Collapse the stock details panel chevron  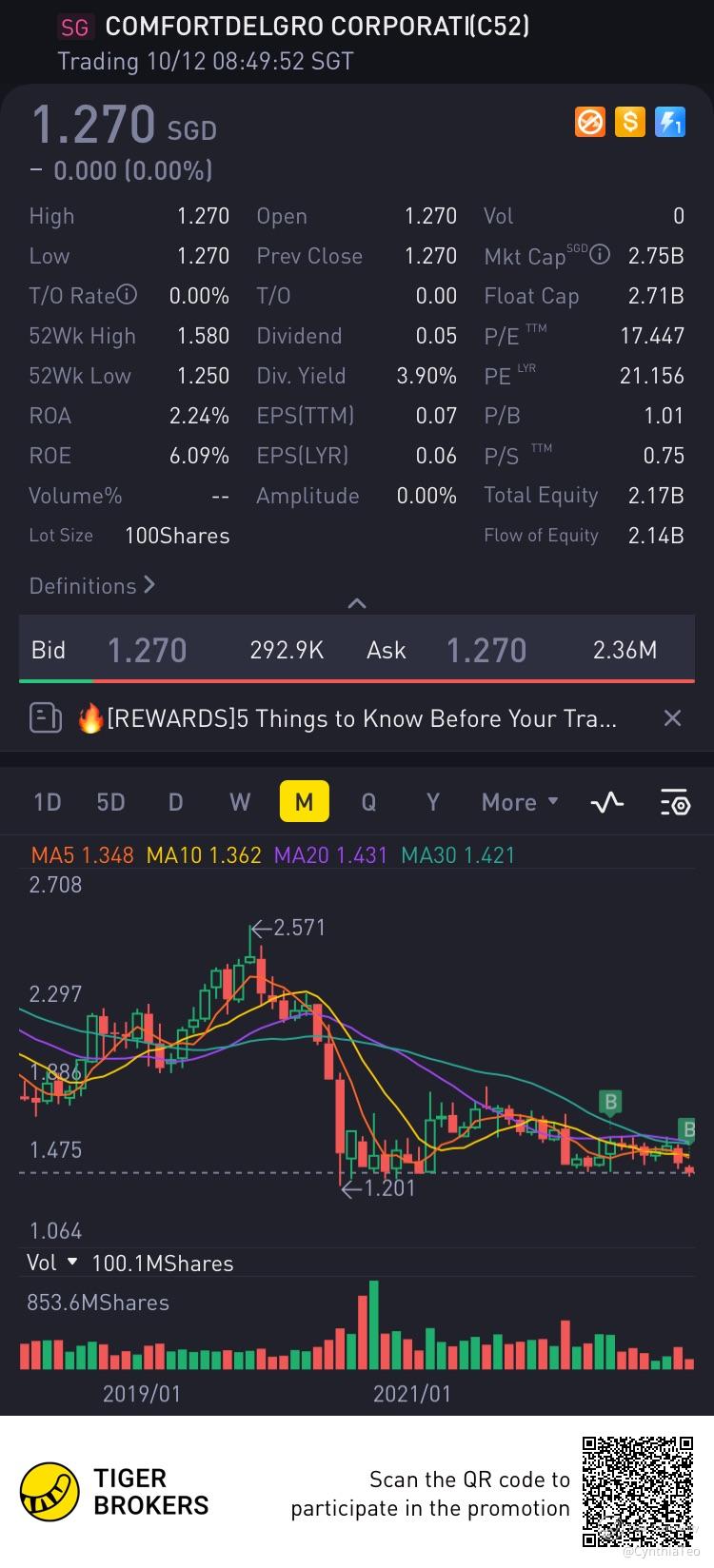(x=357, y=603)
